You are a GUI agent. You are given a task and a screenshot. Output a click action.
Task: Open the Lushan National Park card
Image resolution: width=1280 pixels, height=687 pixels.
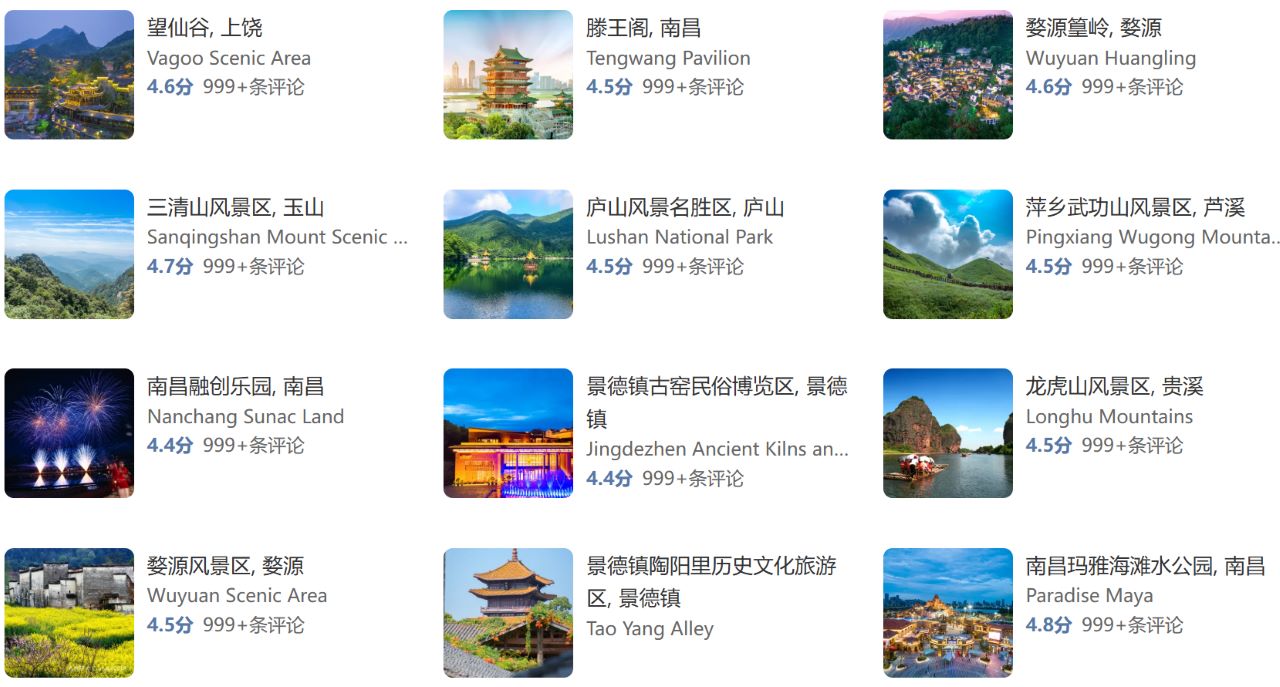684,209
